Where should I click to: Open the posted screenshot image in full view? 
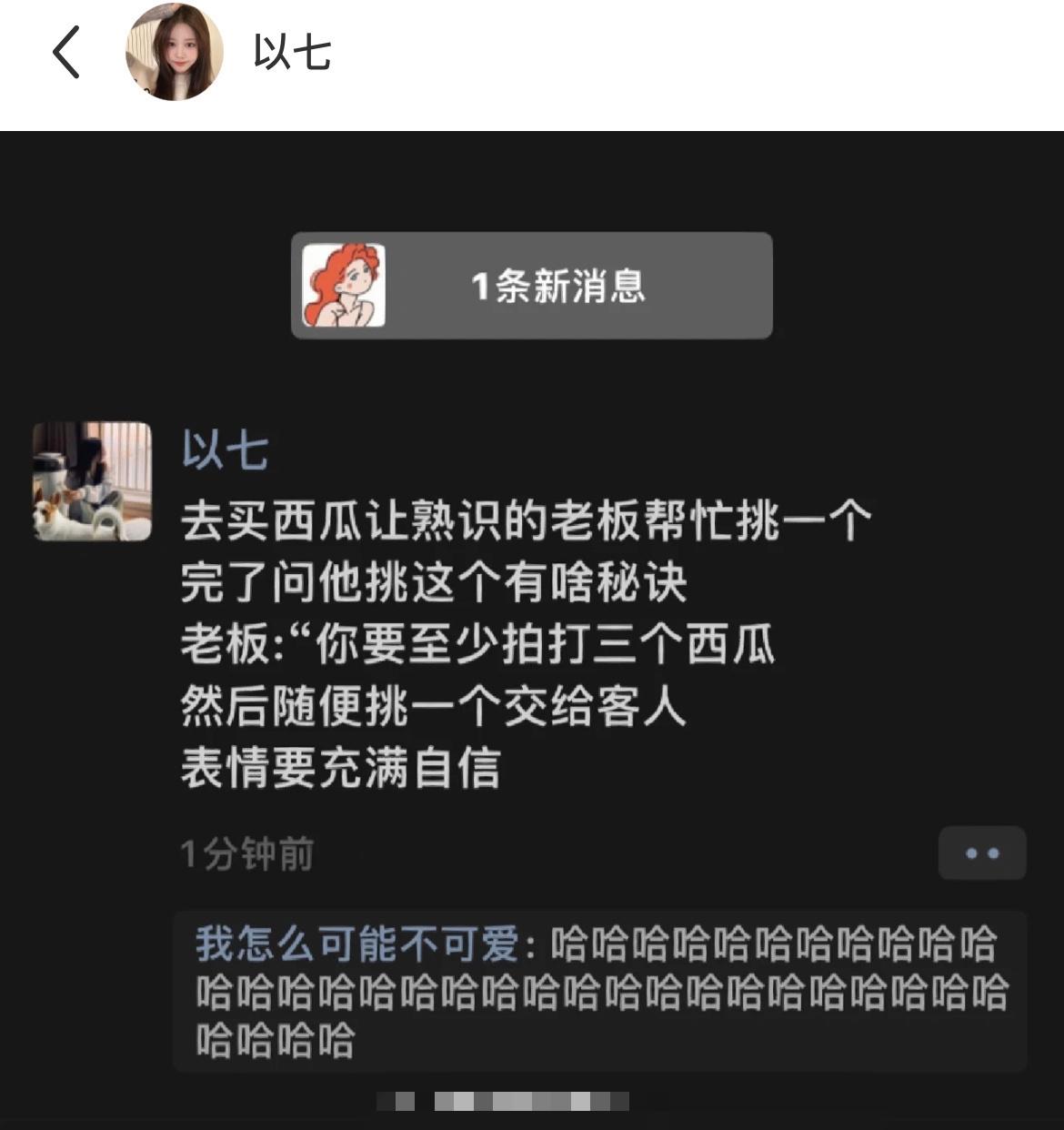[532, 628]
